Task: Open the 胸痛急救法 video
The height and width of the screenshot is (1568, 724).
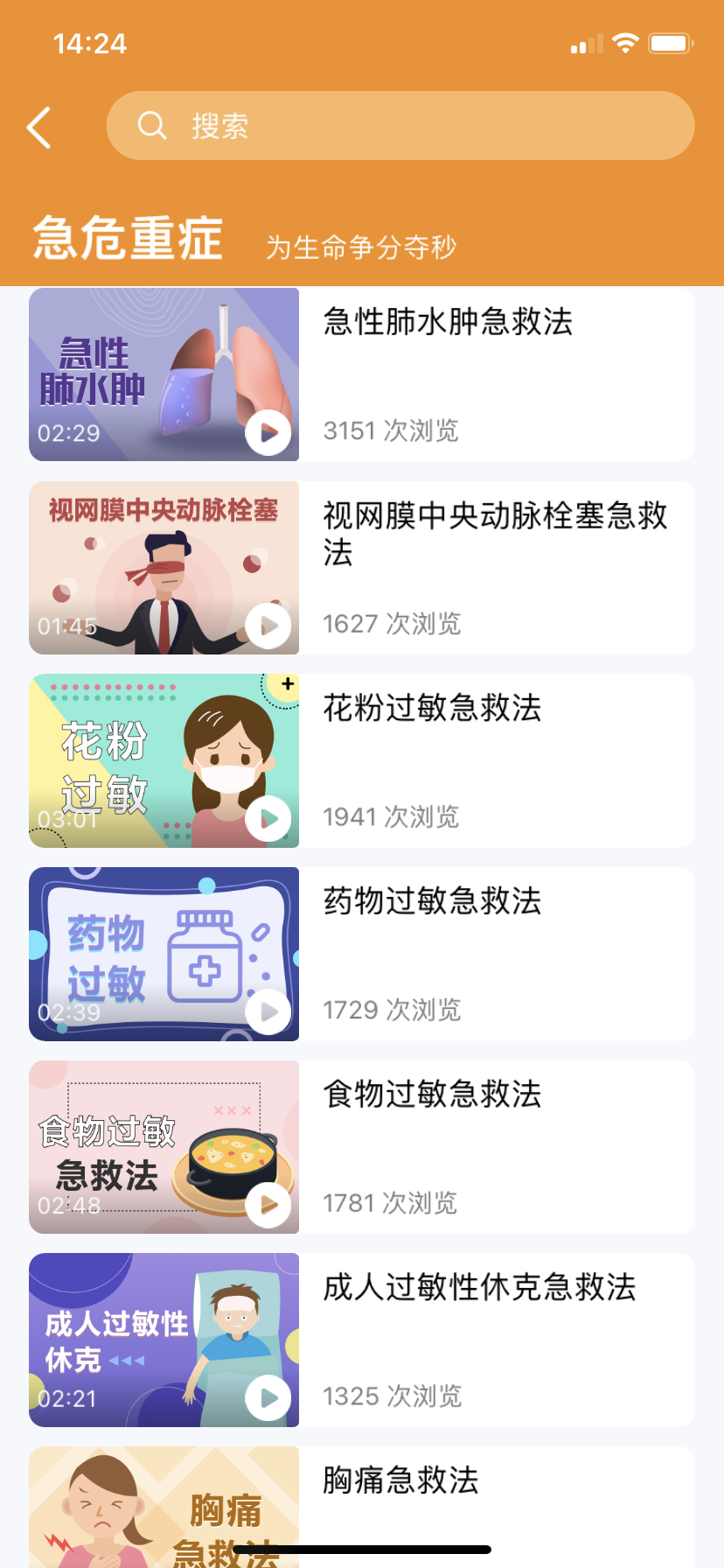Action: 400,1480
